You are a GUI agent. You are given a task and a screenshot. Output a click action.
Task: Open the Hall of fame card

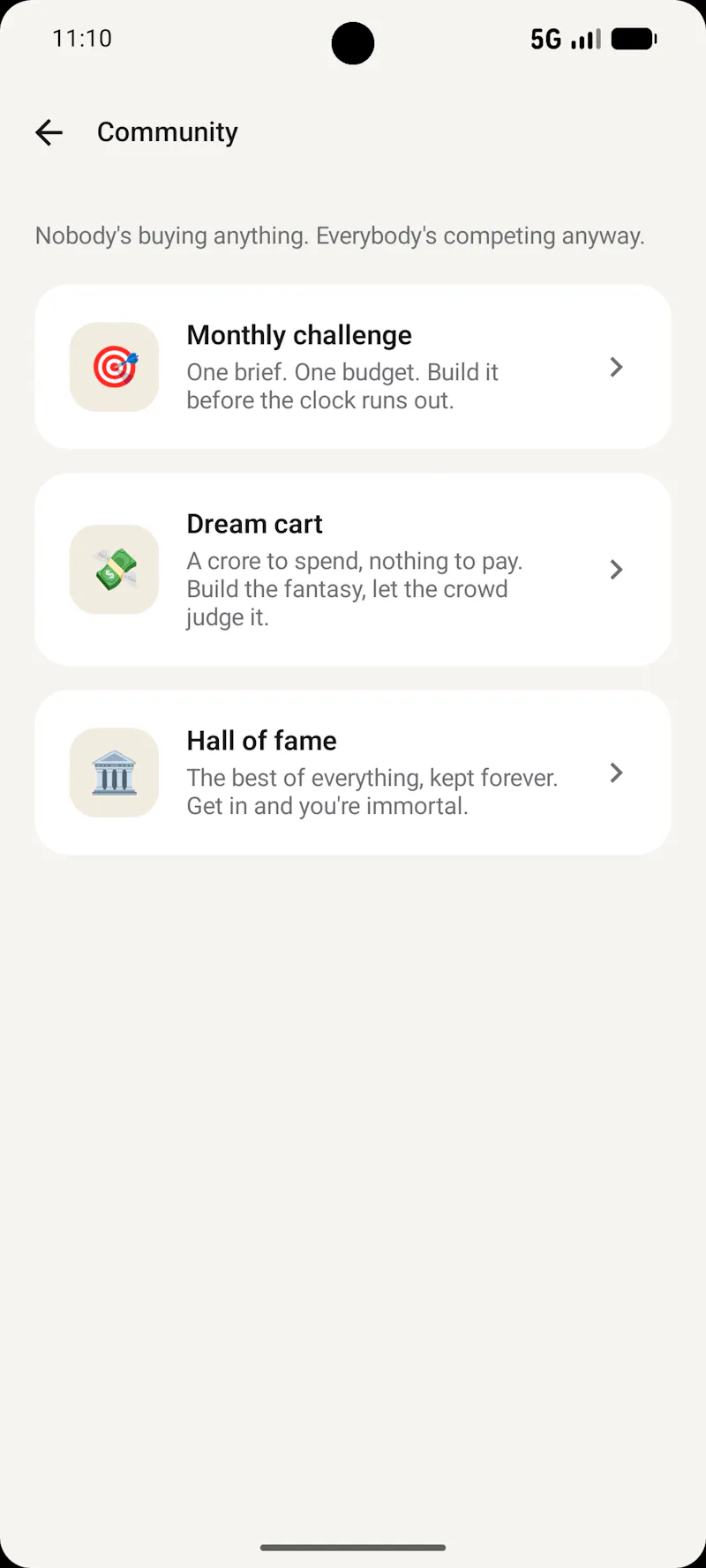pyautogui.click(x=353, y=773)
